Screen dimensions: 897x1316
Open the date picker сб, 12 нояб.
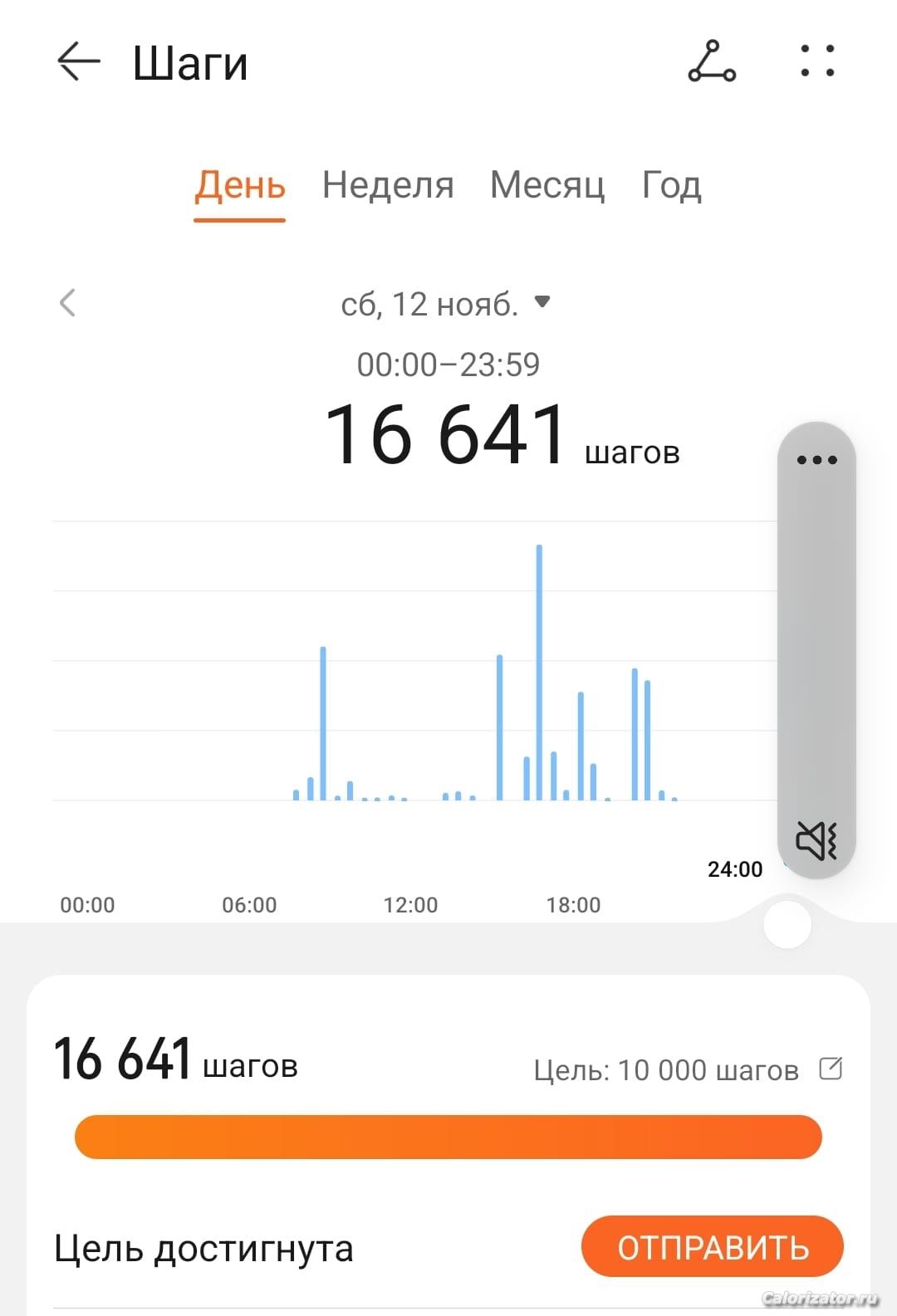point(446,304)
